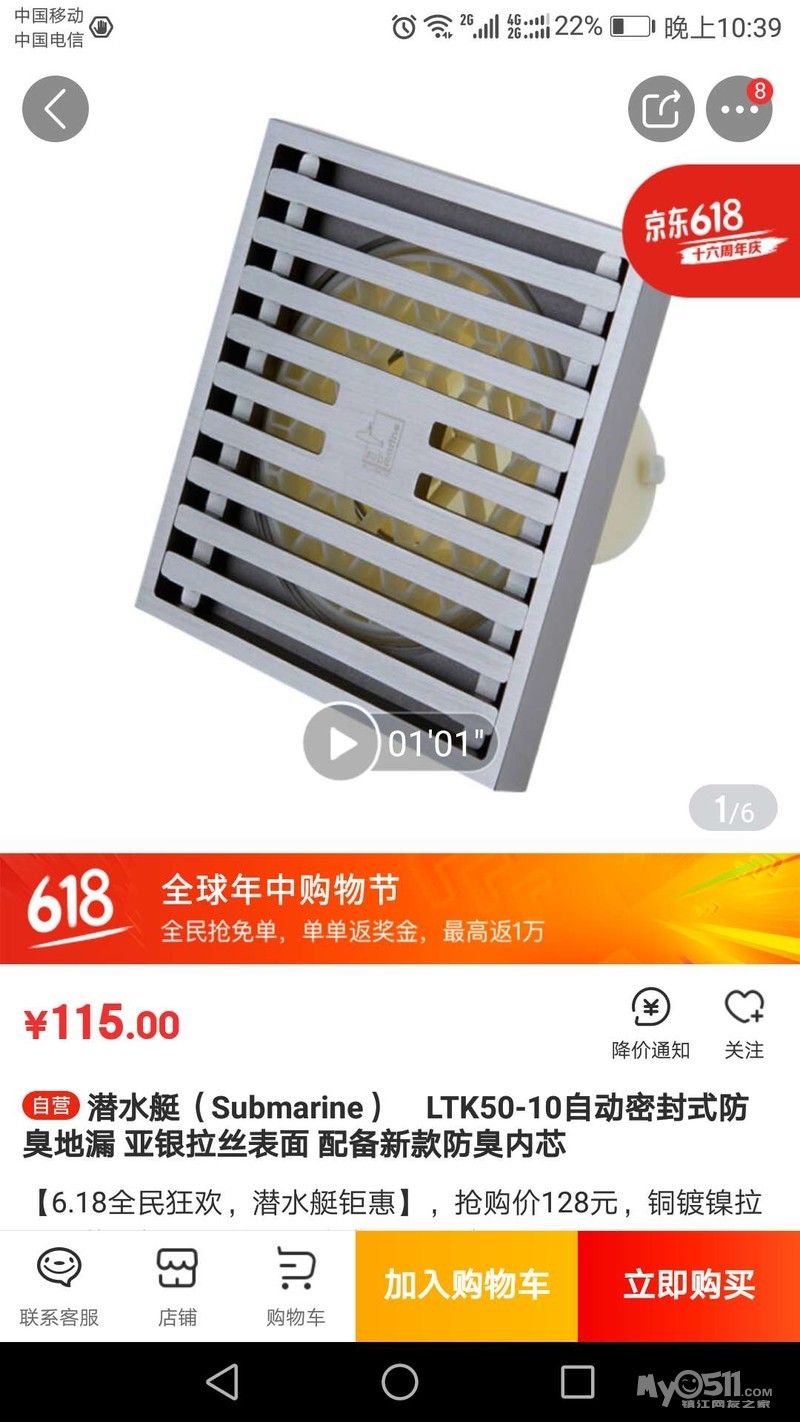Viewport: 800px width, 1422px height.
Task: Open the 京东618 anniversary badge
Action: point(712,231)
